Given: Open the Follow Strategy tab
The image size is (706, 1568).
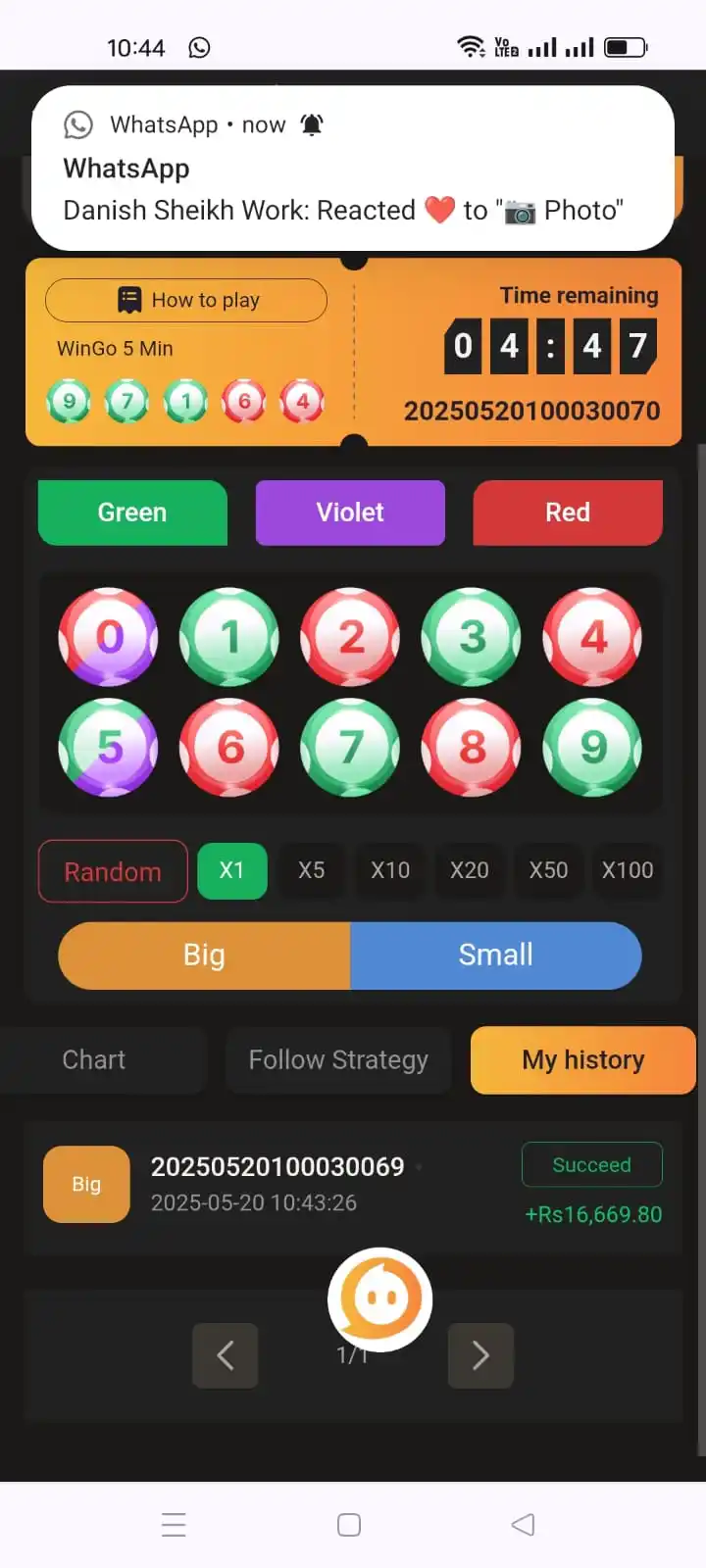Looking at the screenshot, I should [x=338, y=1060].
